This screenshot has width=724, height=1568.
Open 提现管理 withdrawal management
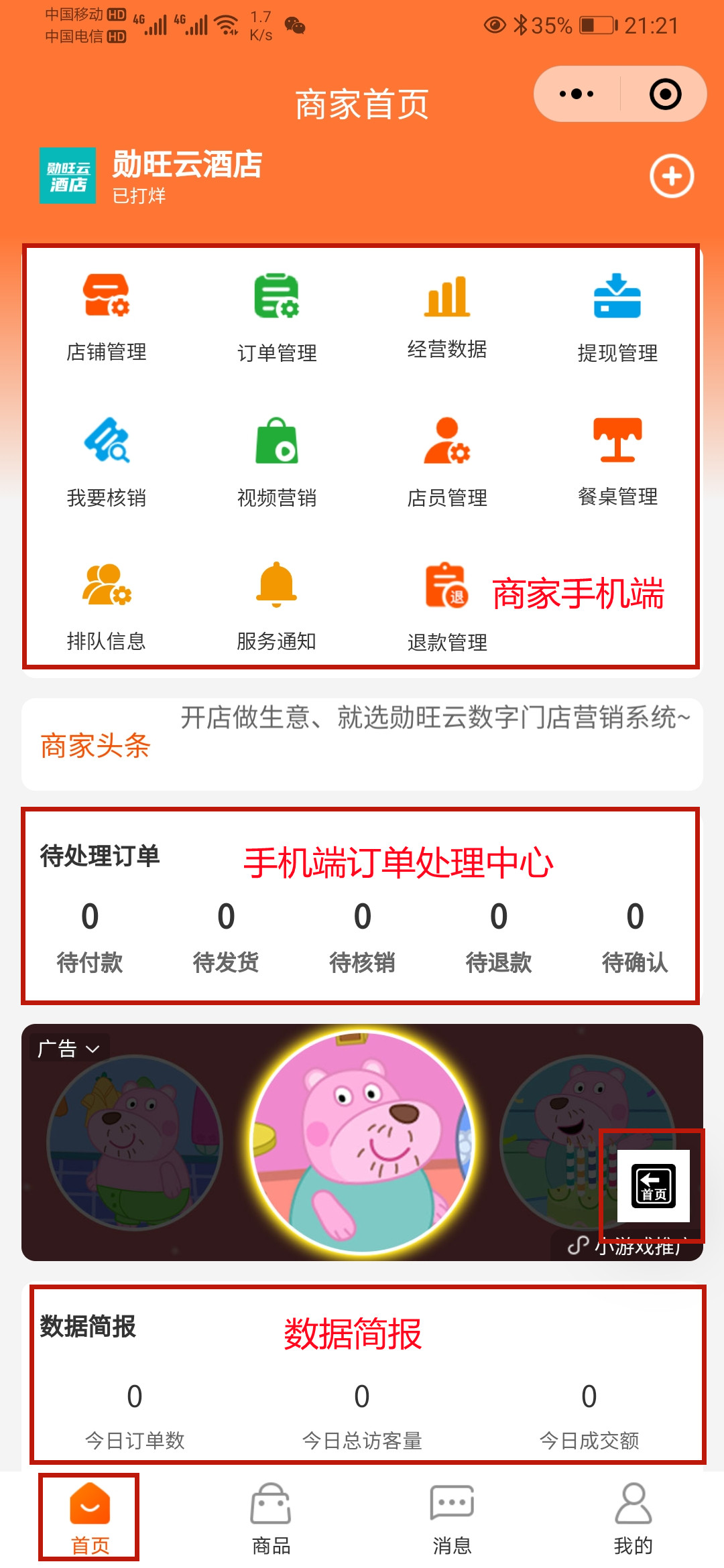click(x=617, y=315)
